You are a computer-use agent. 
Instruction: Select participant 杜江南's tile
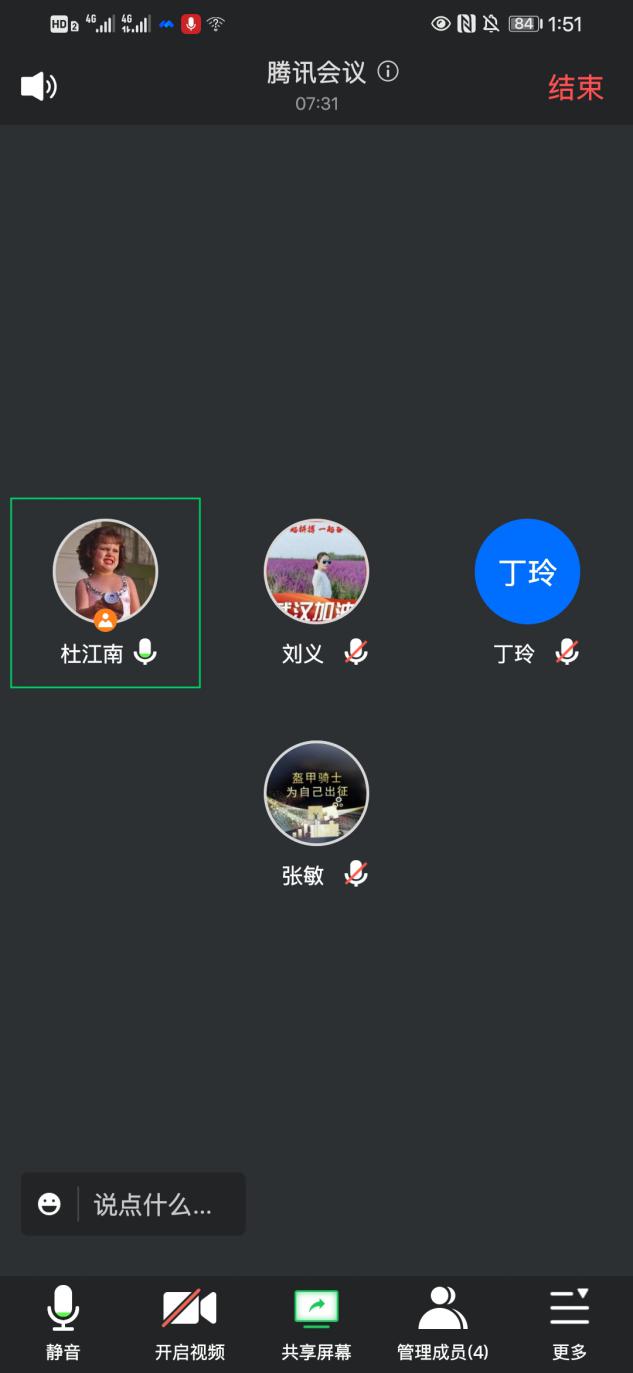(x=105, y=592)
